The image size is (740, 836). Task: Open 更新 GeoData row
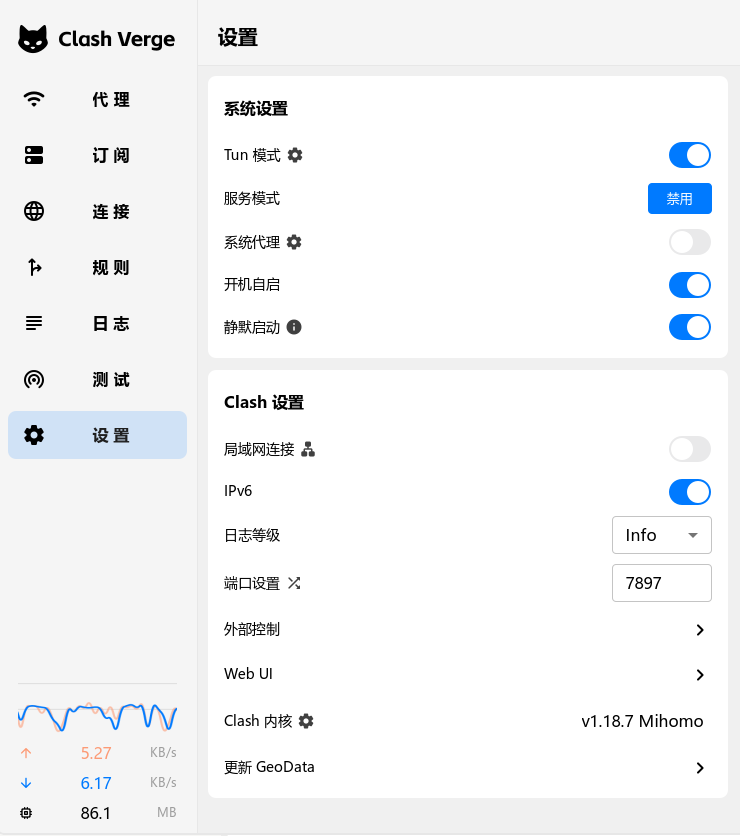pos(700,768)
